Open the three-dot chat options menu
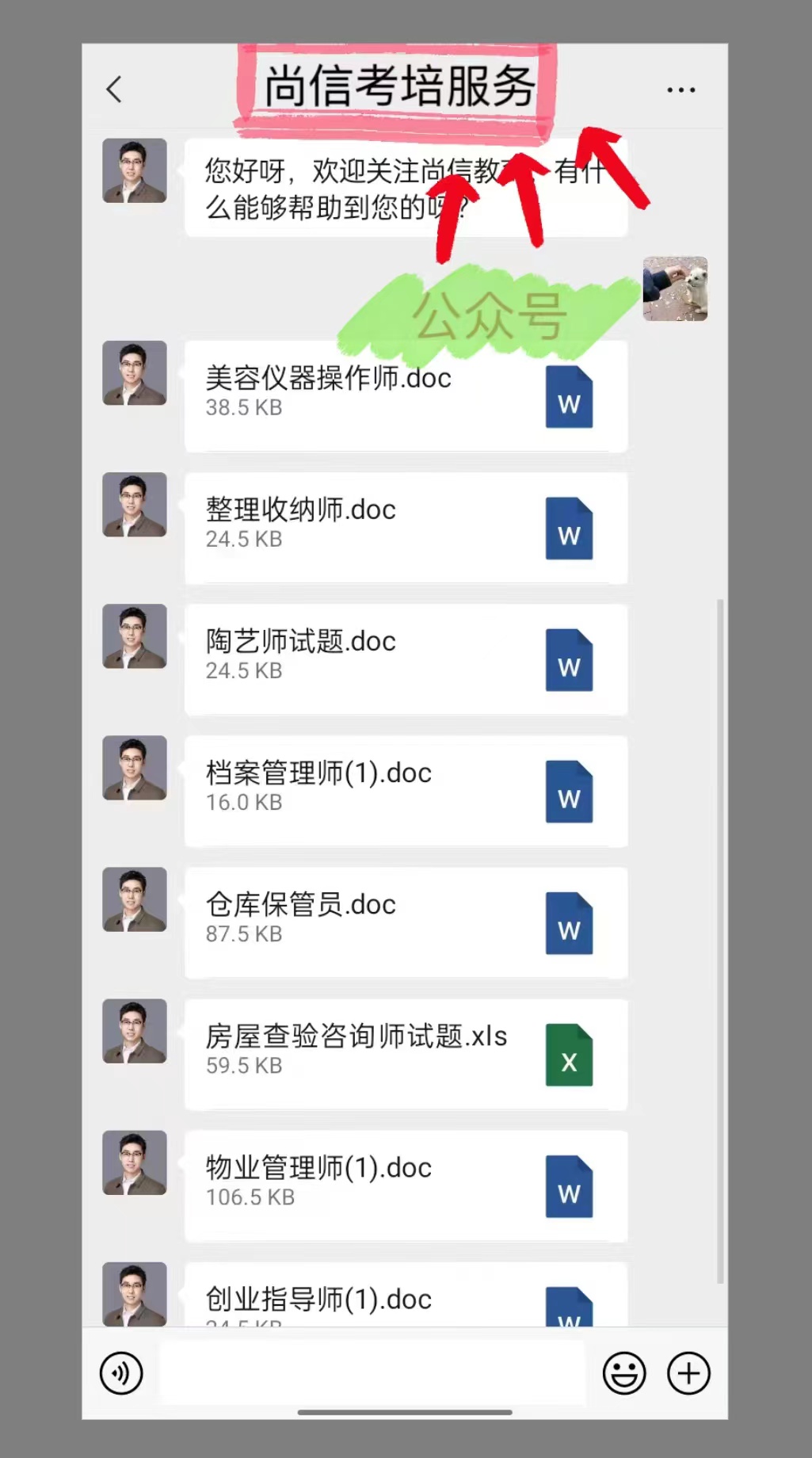This screenshot has width=812, height=1458. (681, 90)
